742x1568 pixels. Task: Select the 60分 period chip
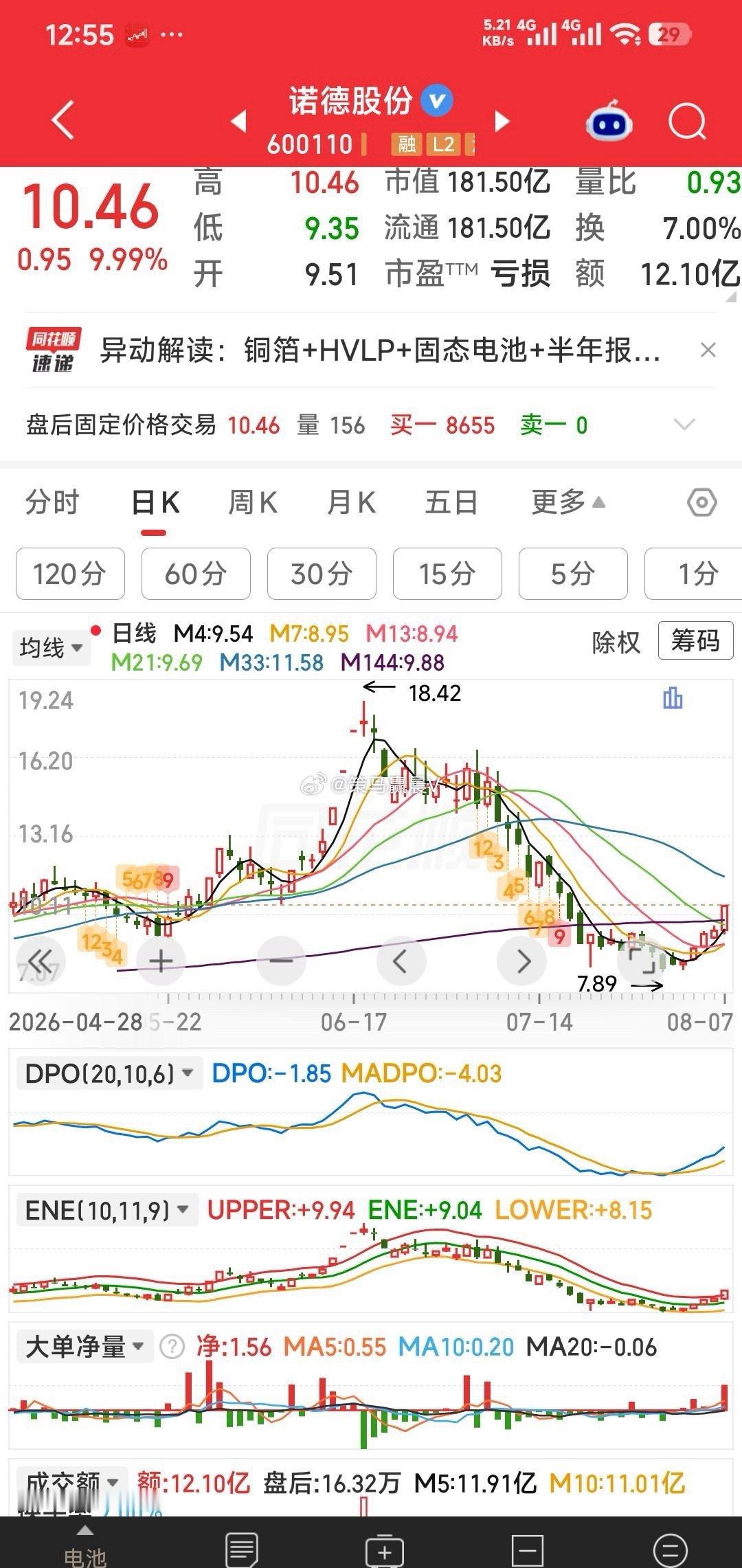tap(196, 574)
